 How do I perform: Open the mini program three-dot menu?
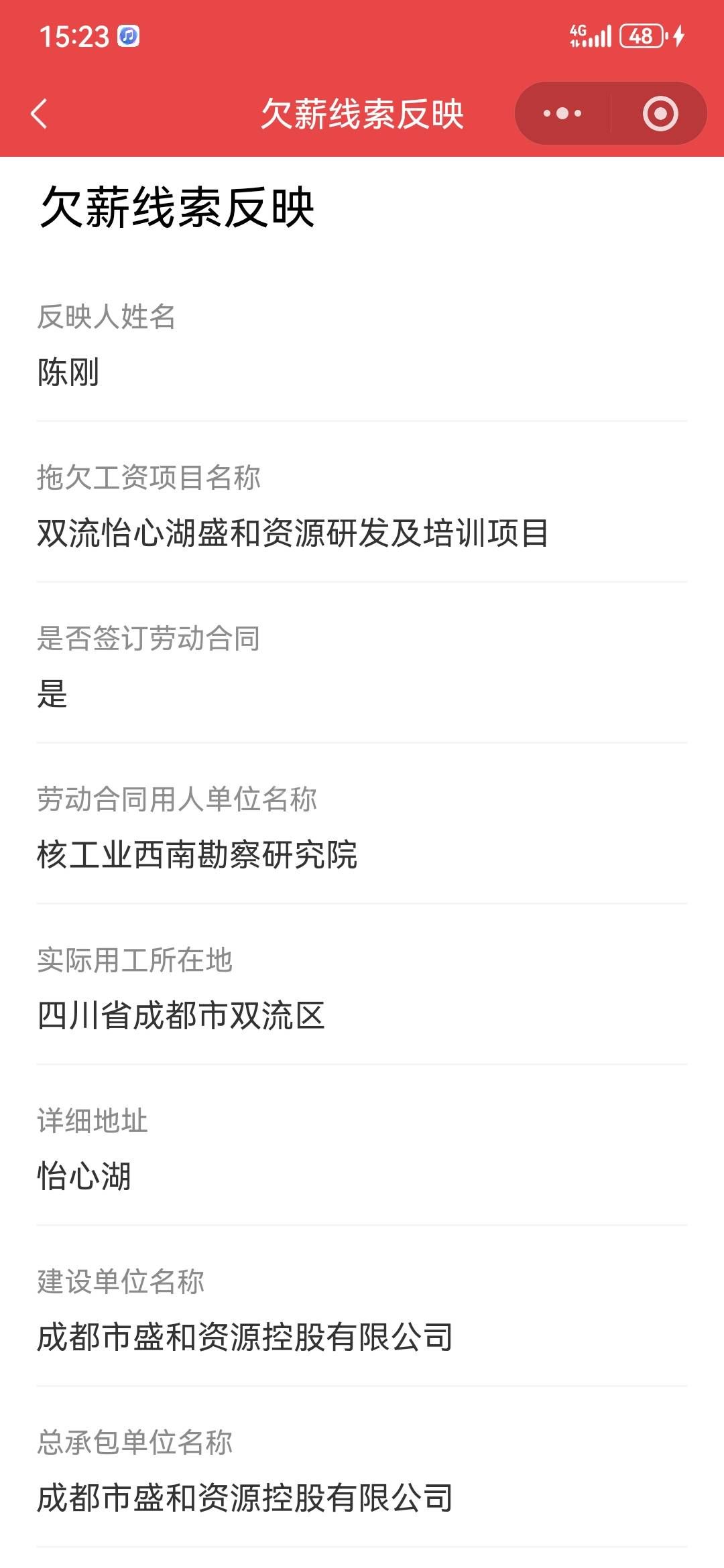(x=562, y=113)
